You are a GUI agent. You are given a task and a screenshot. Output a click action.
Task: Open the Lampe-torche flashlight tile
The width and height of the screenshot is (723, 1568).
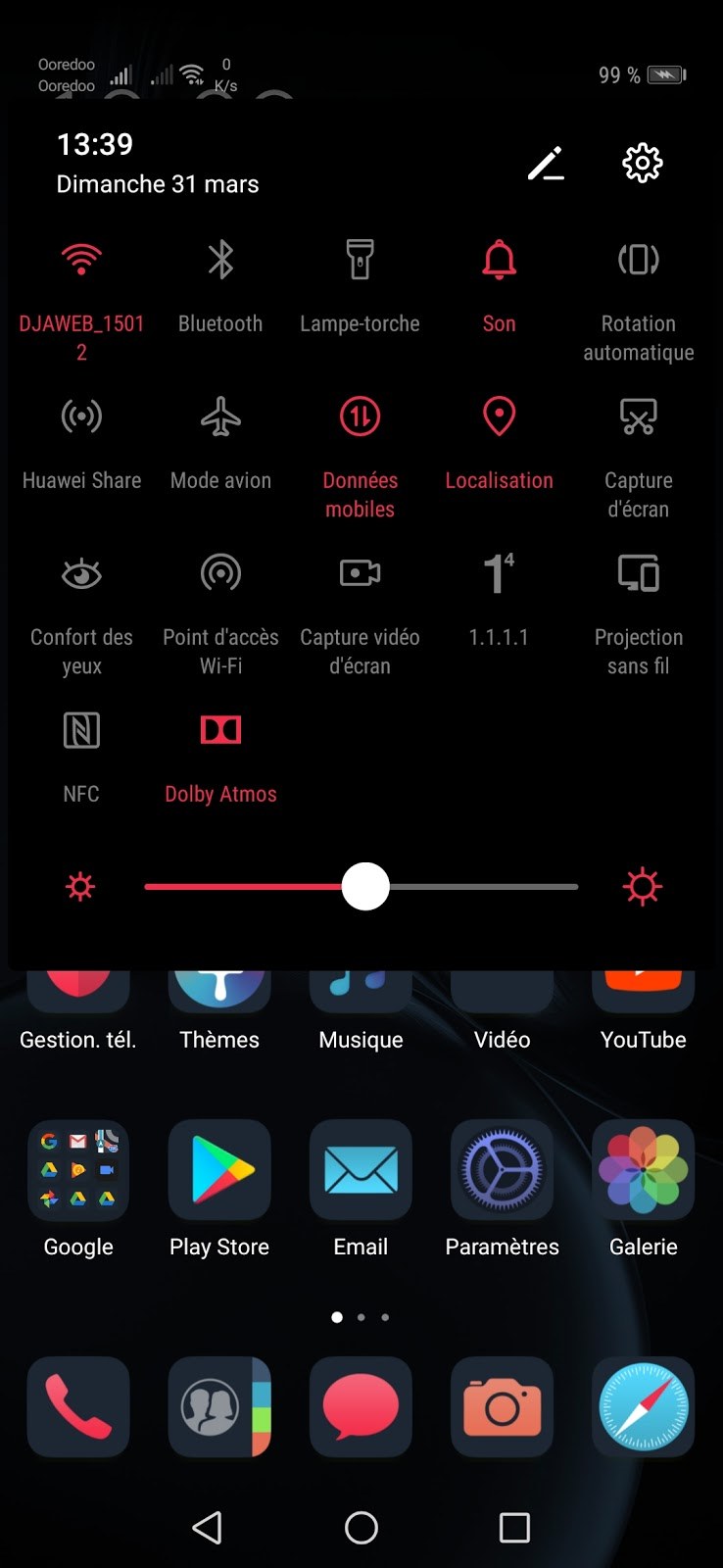coord(360,260)
